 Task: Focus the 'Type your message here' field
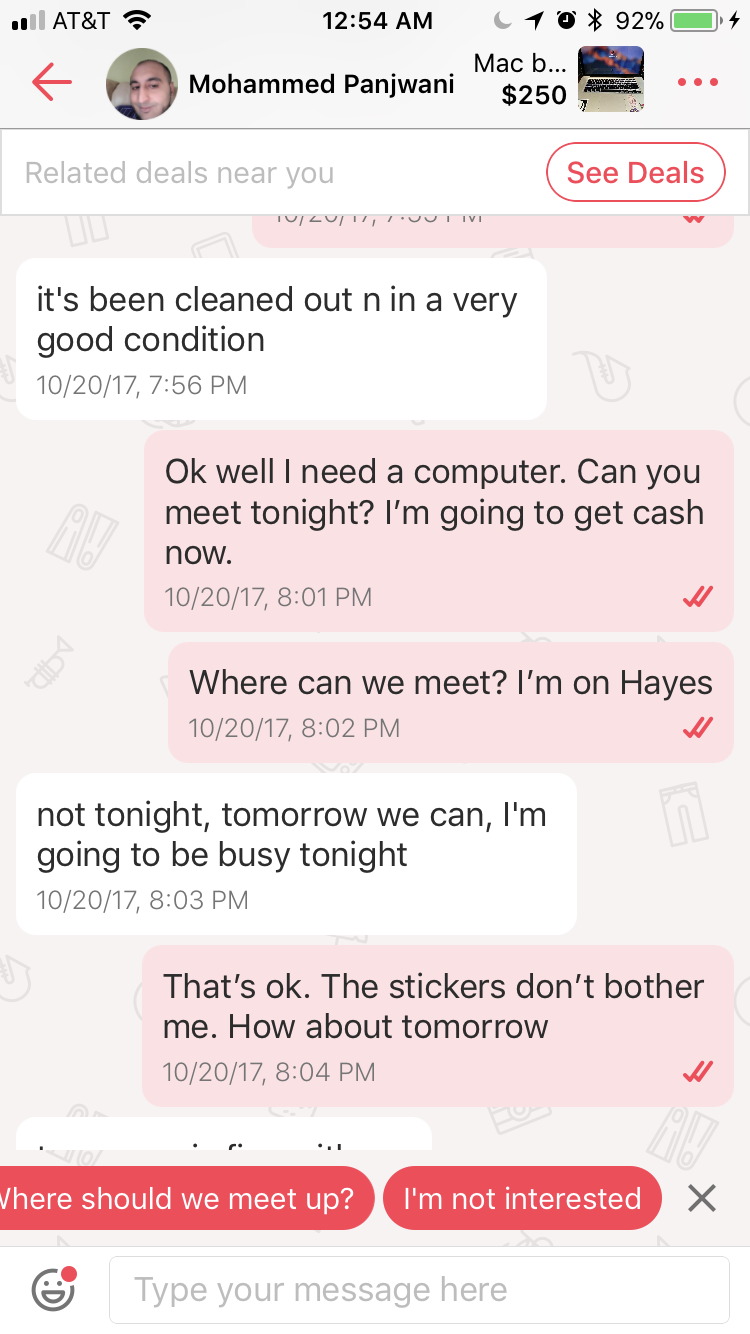(418, 1290)
